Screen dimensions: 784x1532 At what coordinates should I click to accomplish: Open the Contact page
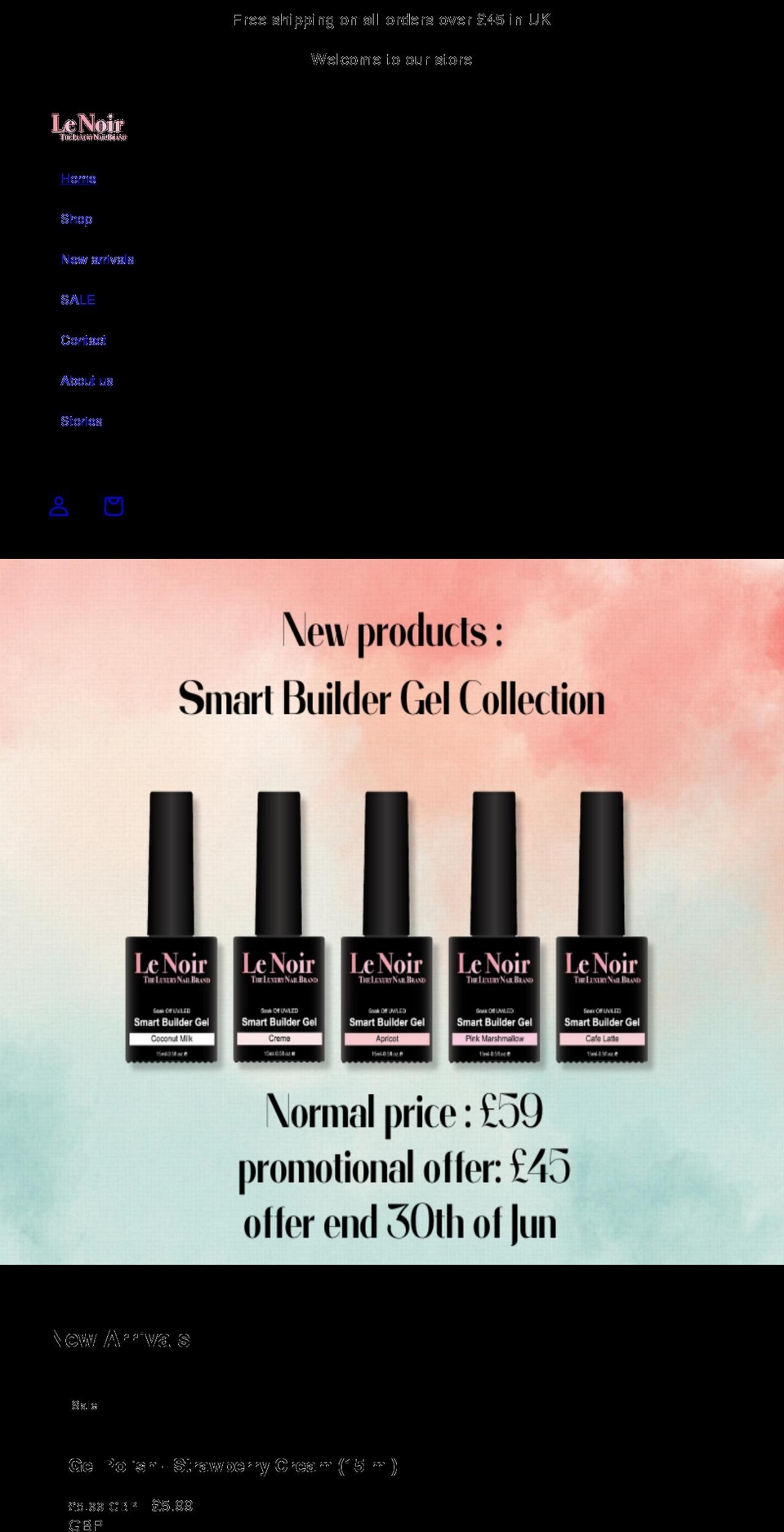point(82,340)
